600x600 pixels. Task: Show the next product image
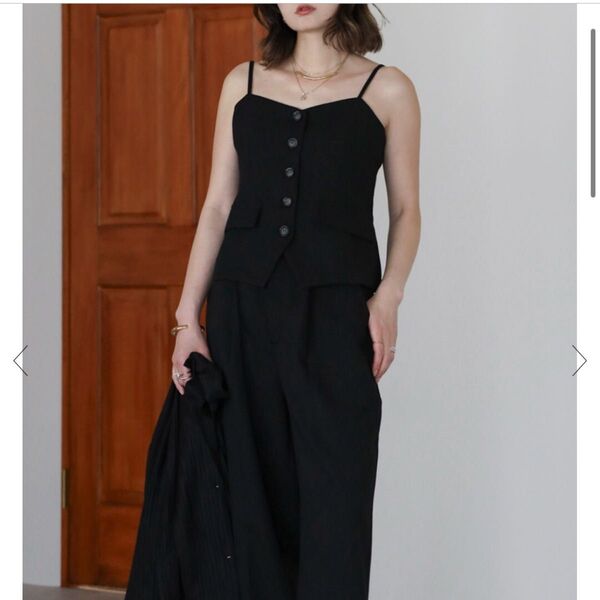pos(579,360)
